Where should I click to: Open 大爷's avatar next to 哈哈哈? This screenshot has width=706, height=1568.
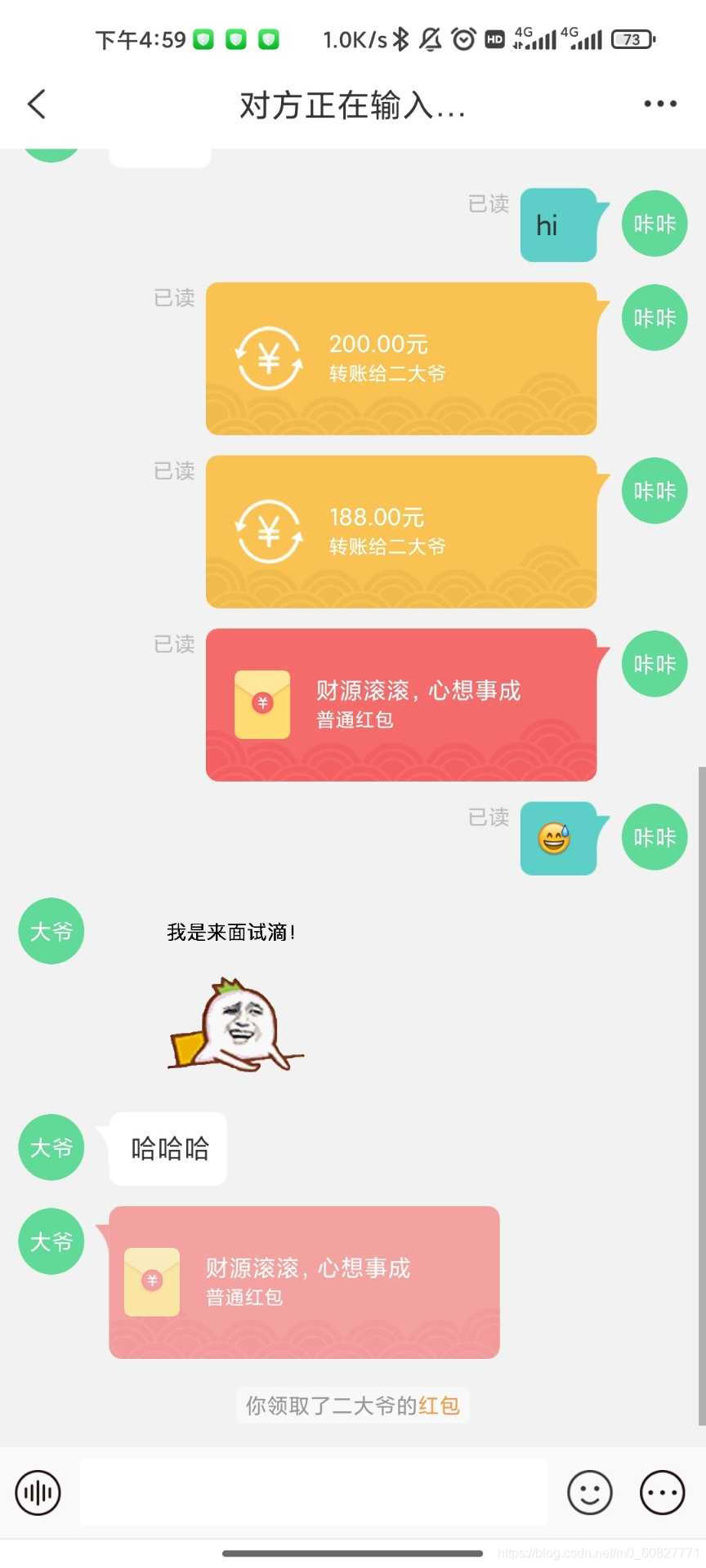tap(51, 1147)
